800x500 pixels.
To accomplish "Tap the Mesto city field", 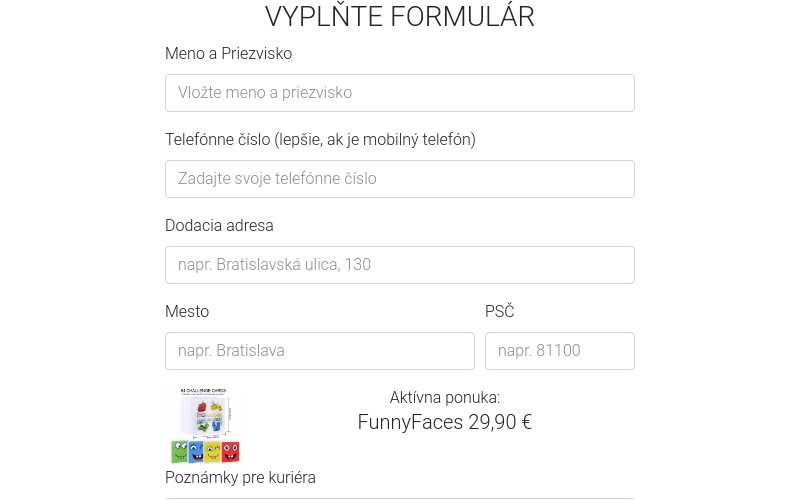I will (x=319, y=351).
